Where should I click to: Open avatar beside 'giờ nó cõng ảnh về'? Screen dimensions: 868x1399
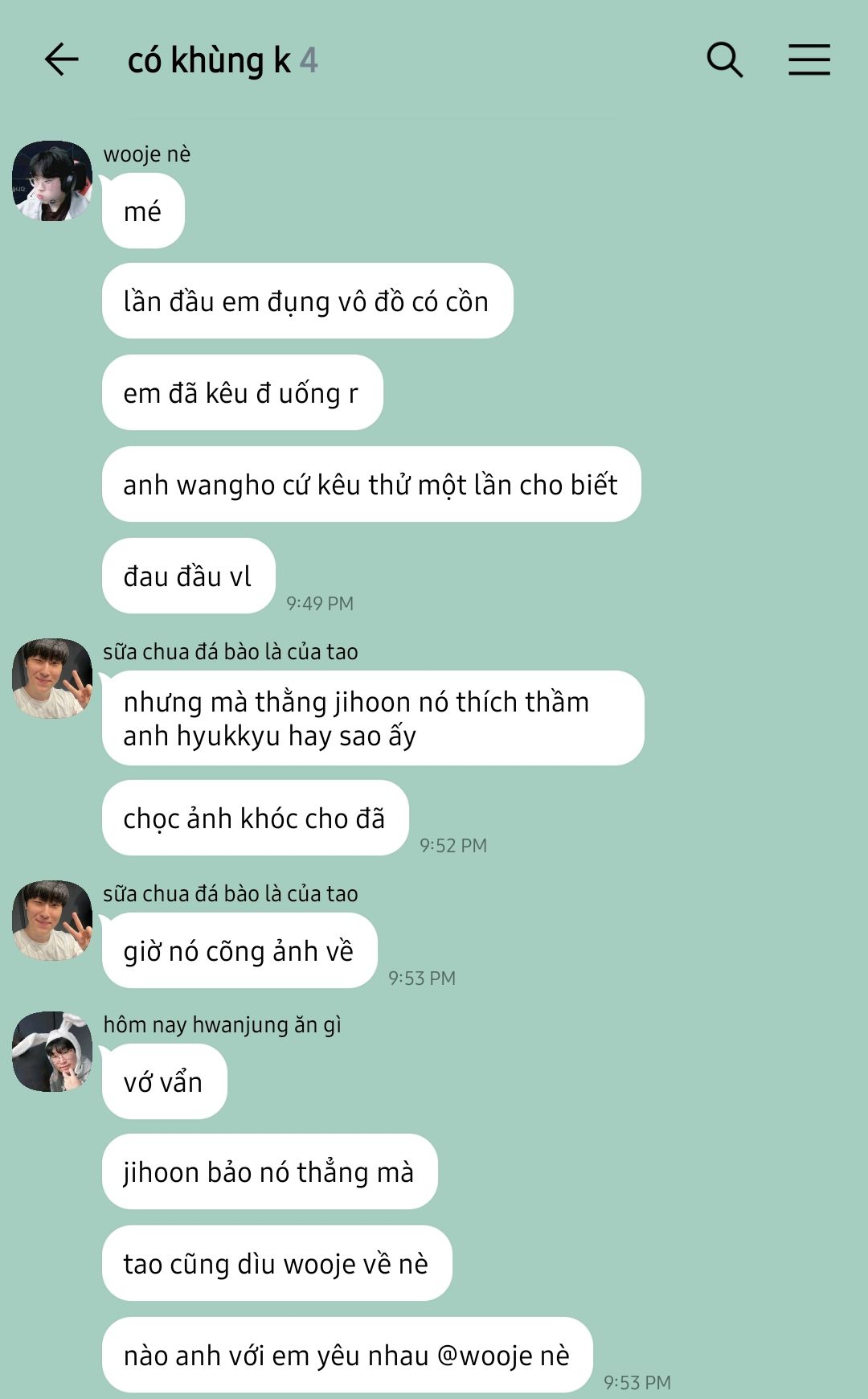pyautogui.click(x=52, y=921)
